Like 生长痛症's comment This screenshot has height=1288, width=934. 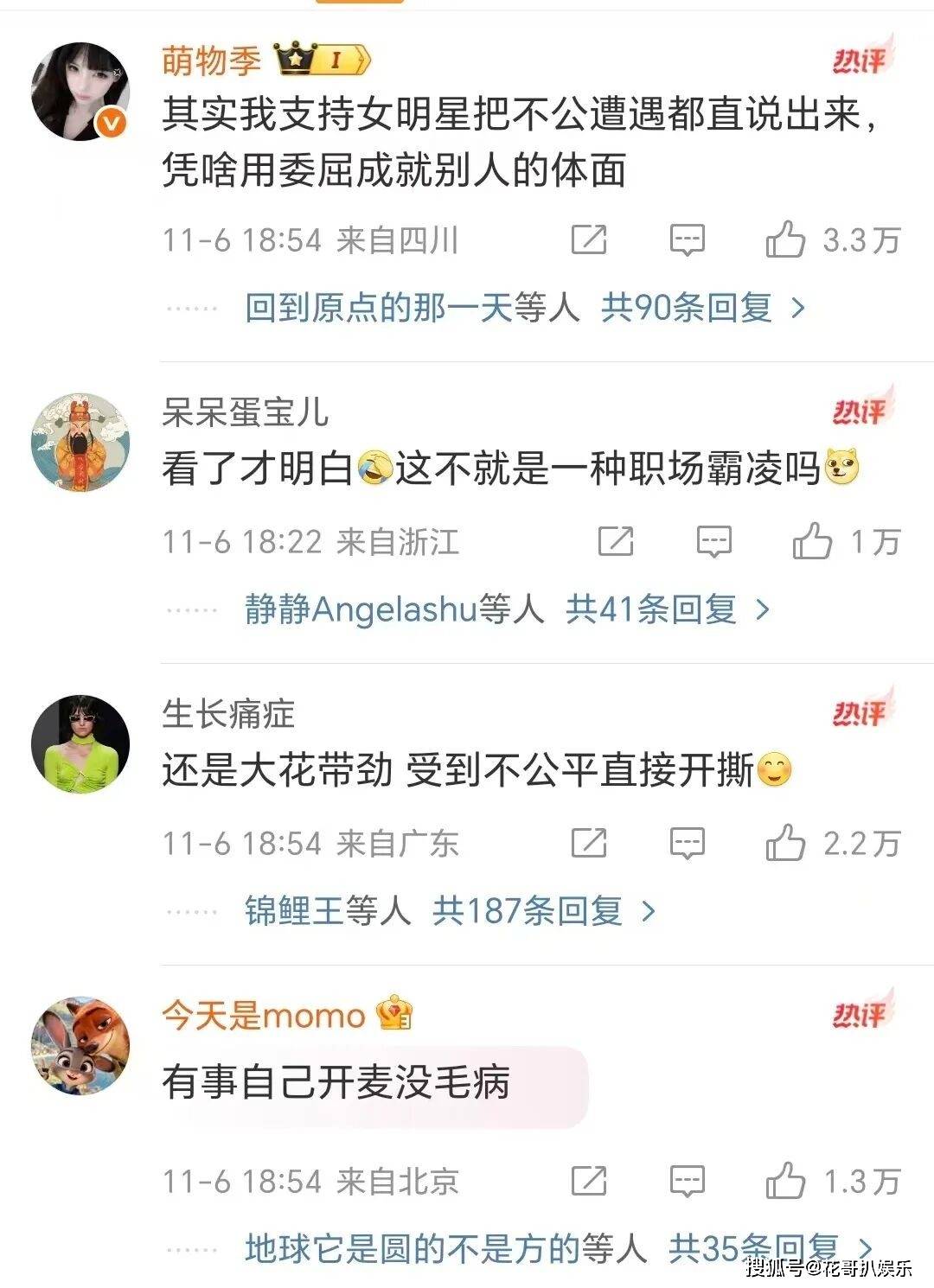(x=785, y=843)
